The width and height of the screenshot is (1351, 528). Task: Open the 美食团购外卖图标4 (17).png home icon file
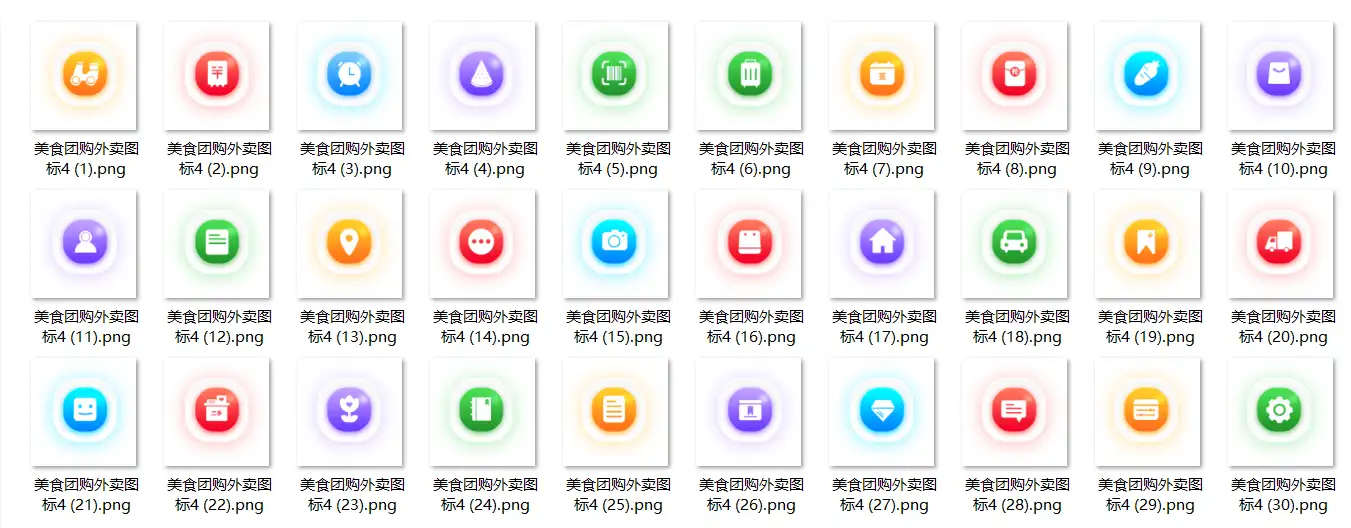[882, 243]
